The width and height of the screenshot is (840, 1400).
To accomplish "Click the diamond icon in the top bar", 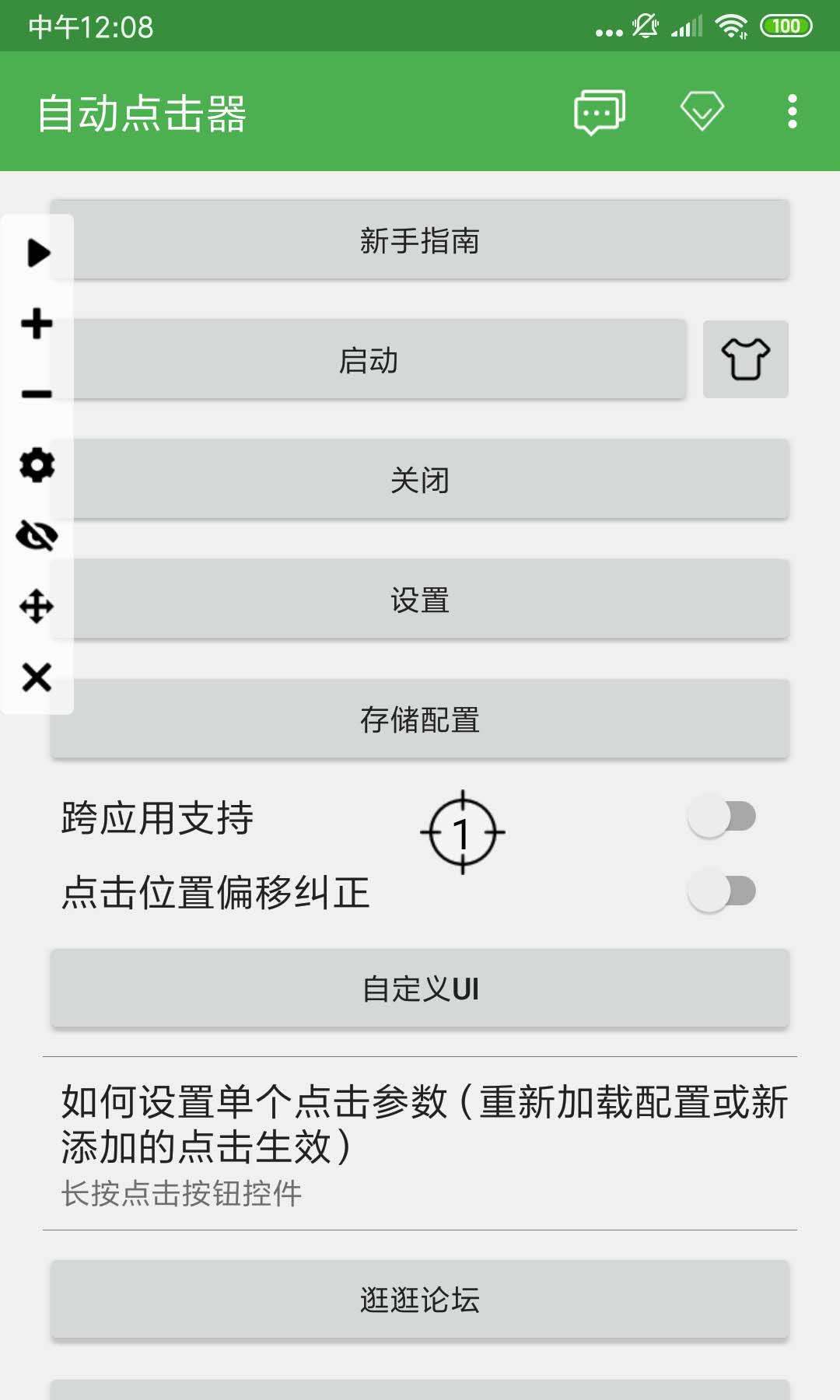I will (x=701, y=112).
